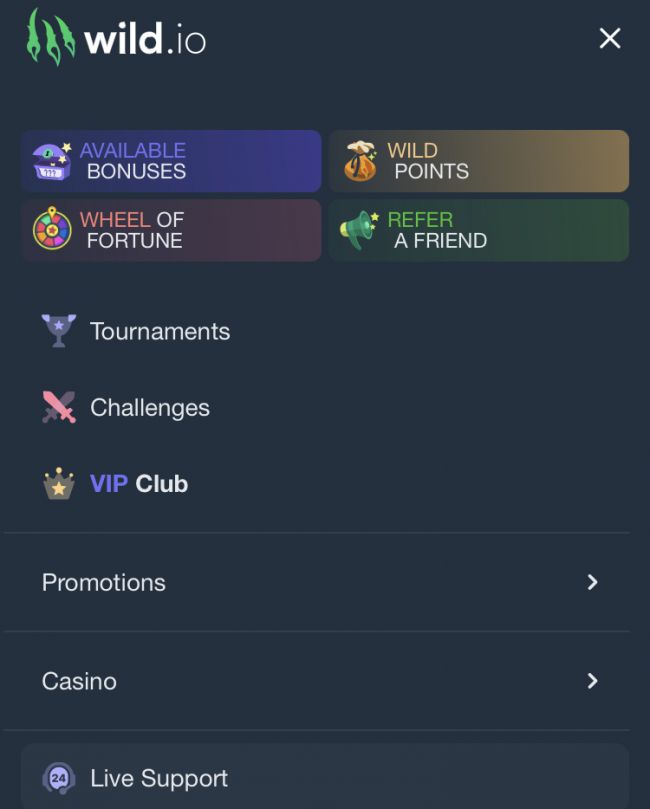Open Available Bonuses
Screen dimensions: 650x809
(171, 161)
